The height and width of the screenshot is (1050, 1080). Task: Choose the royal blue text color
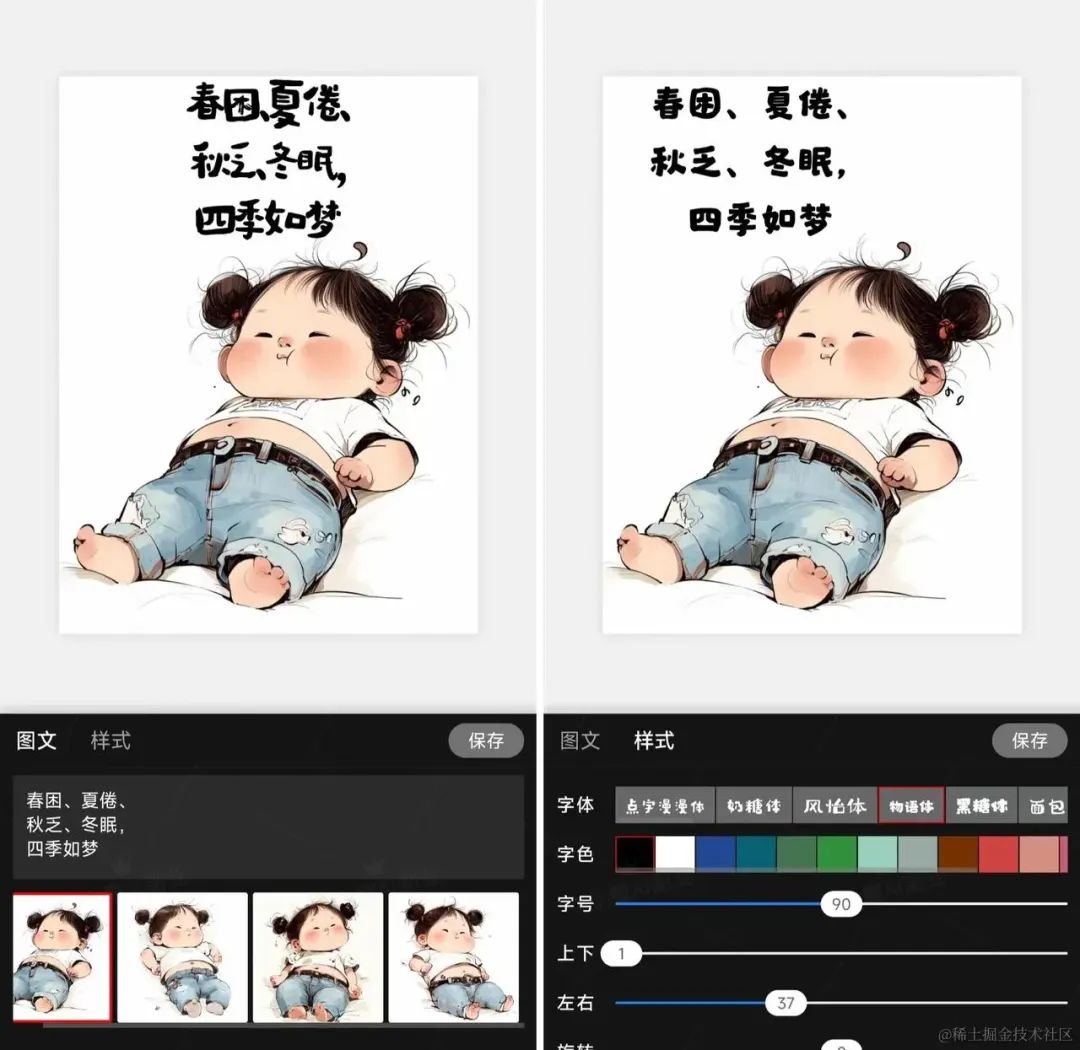tap(715, 854)
